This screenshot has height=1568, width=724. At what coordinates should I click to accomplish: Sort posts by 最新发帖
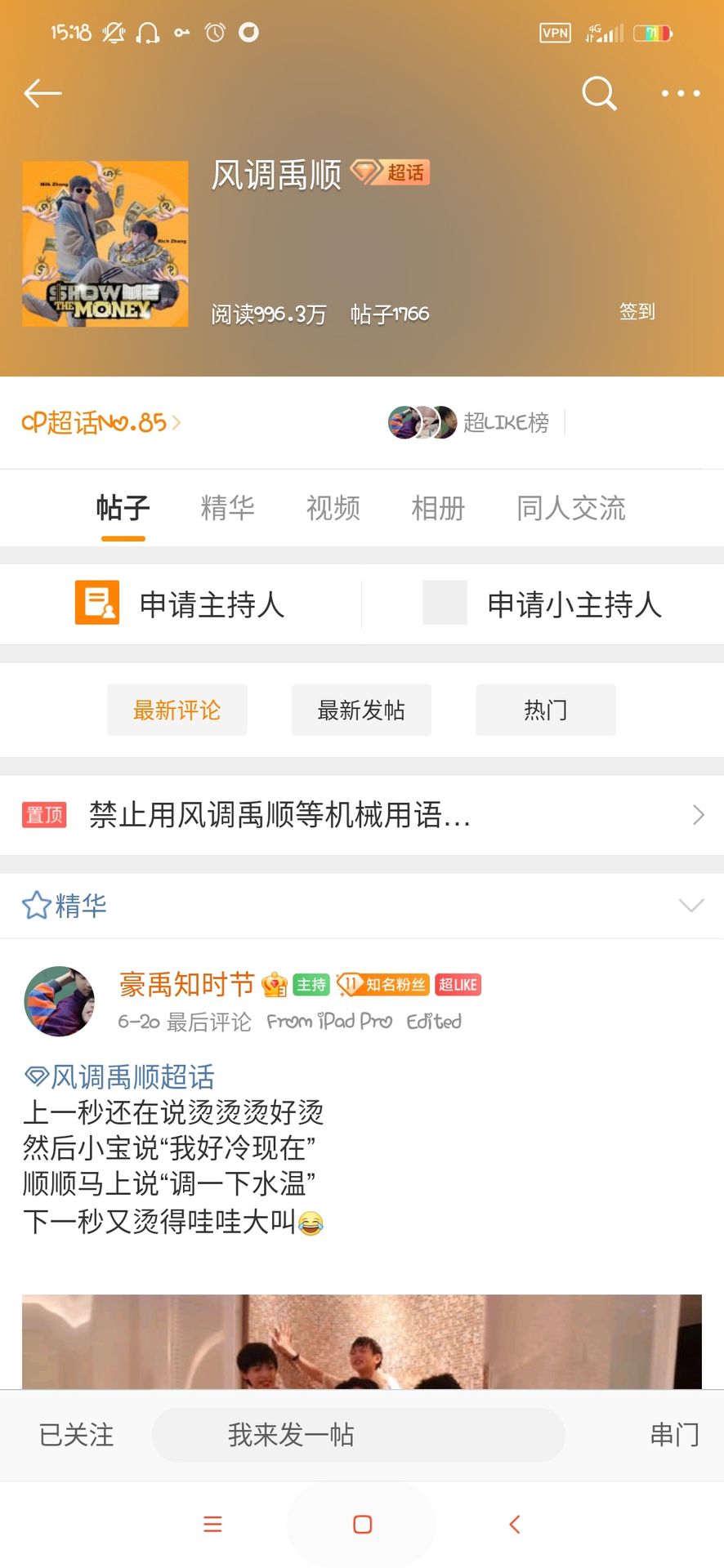coord(361,710)
